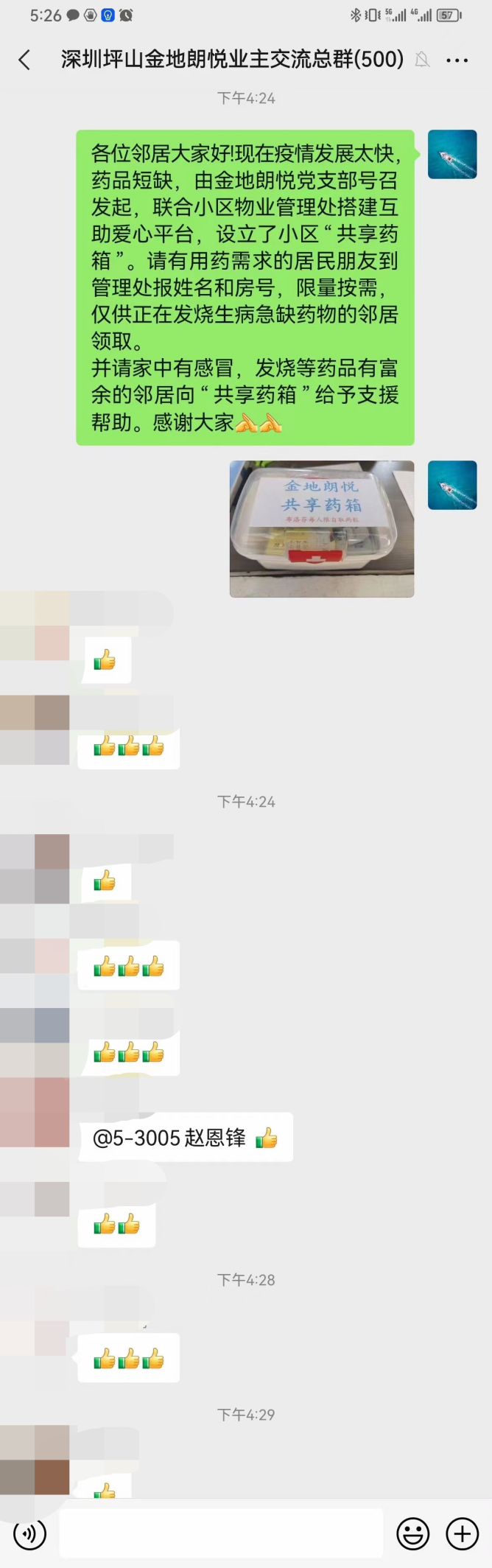Open the shared medicine box photo
492x1568 pixels.
(321, 528)
